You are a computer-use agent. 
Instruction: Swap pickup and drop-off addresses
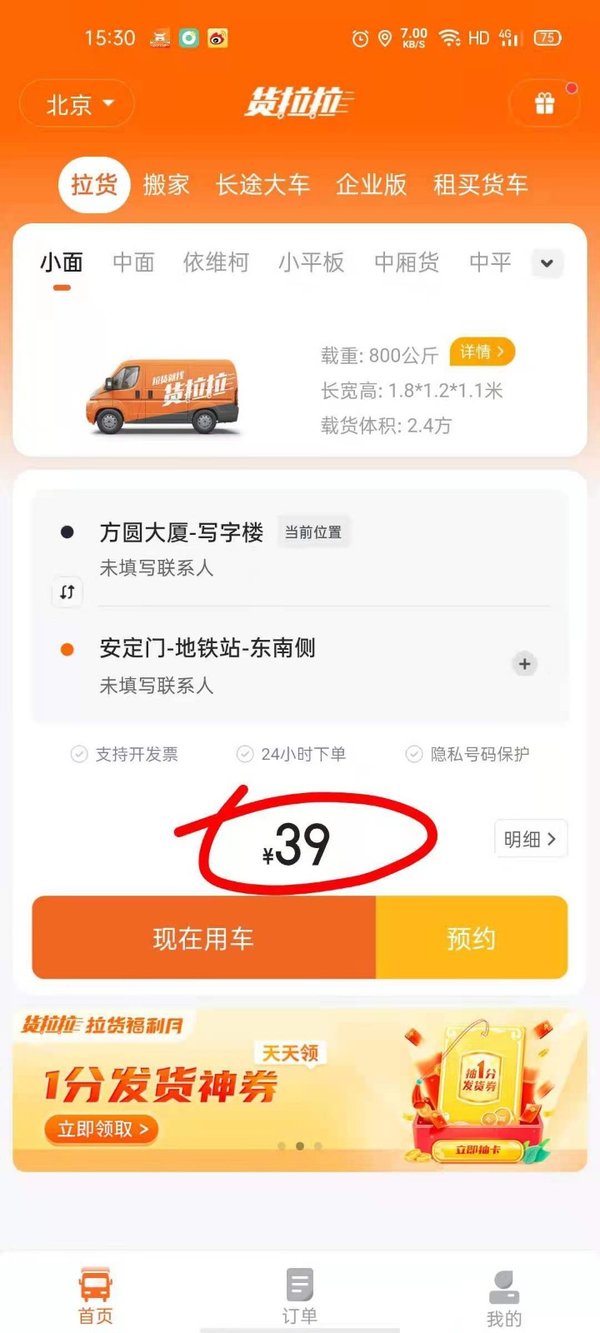point(67,592)
